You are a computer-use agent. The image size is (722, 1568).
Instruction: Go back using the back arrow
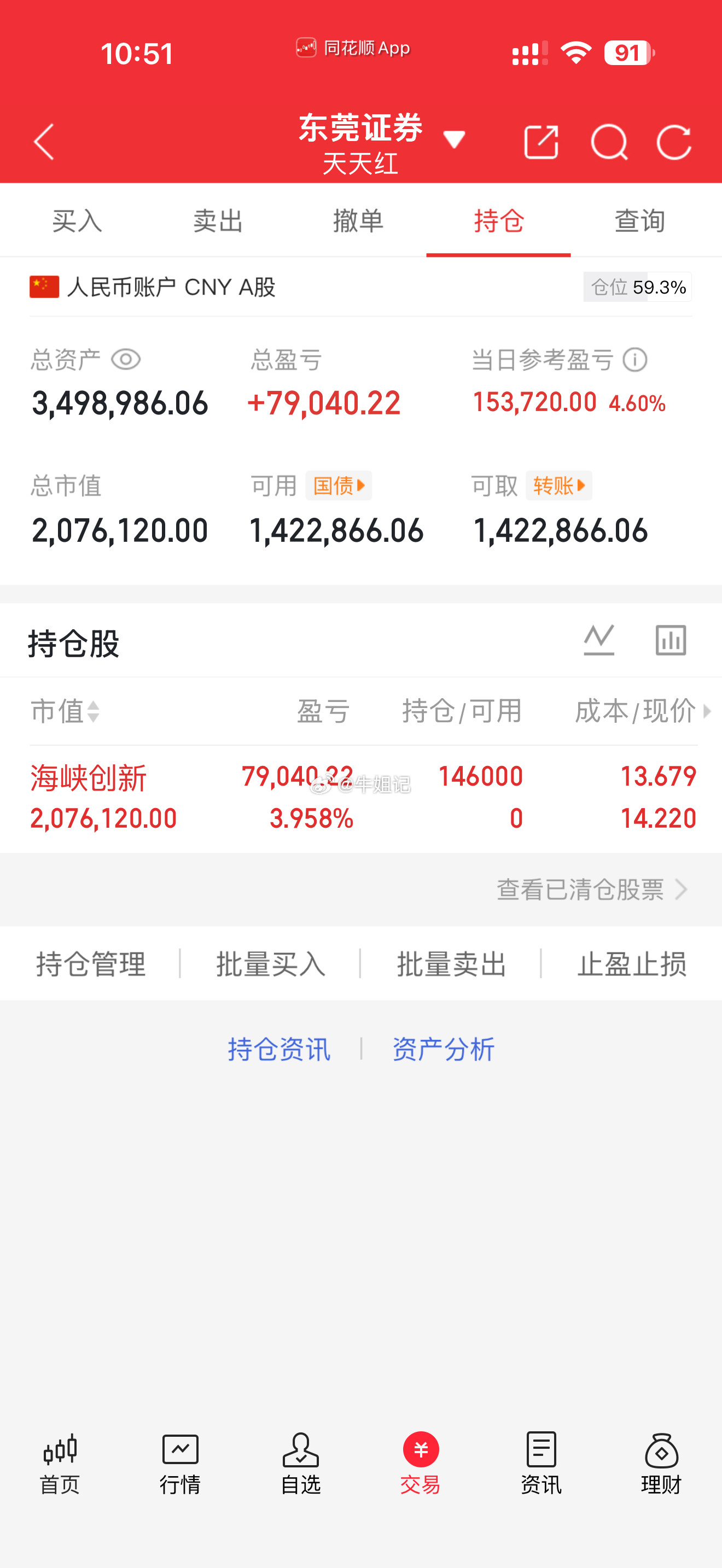[x=43, y=142]
